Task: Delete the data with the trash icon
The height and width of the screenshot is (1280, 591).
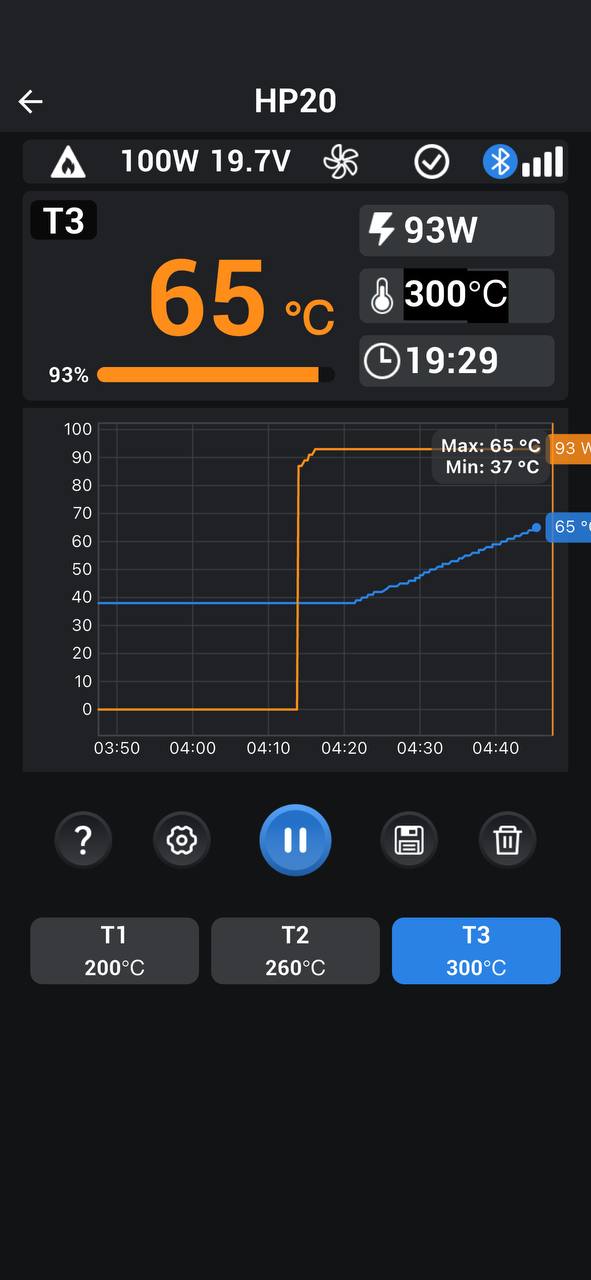Action: tap(507, 840)
